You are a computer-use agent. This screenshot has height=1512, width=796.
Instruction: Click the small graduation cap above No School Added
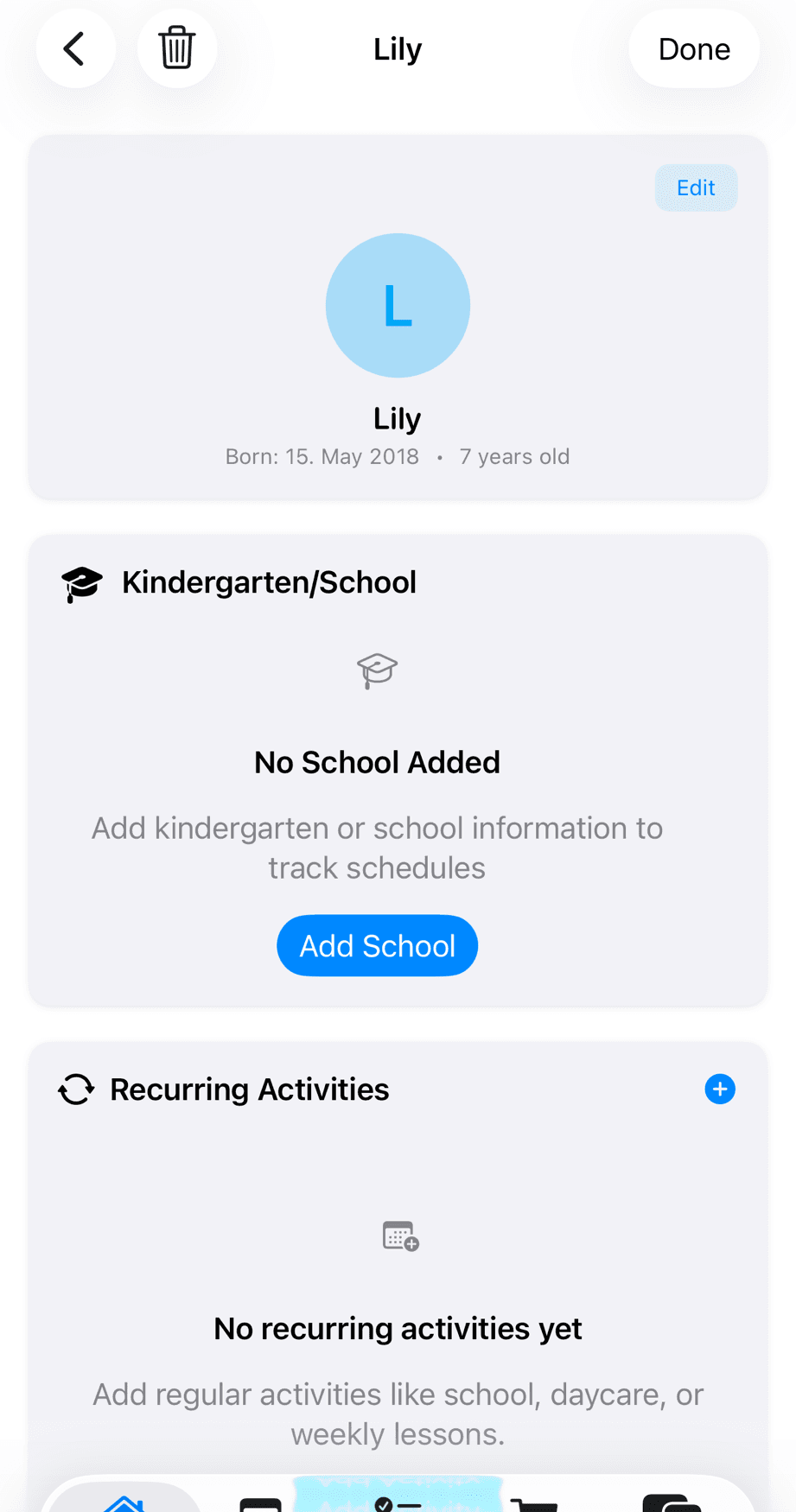377,670
